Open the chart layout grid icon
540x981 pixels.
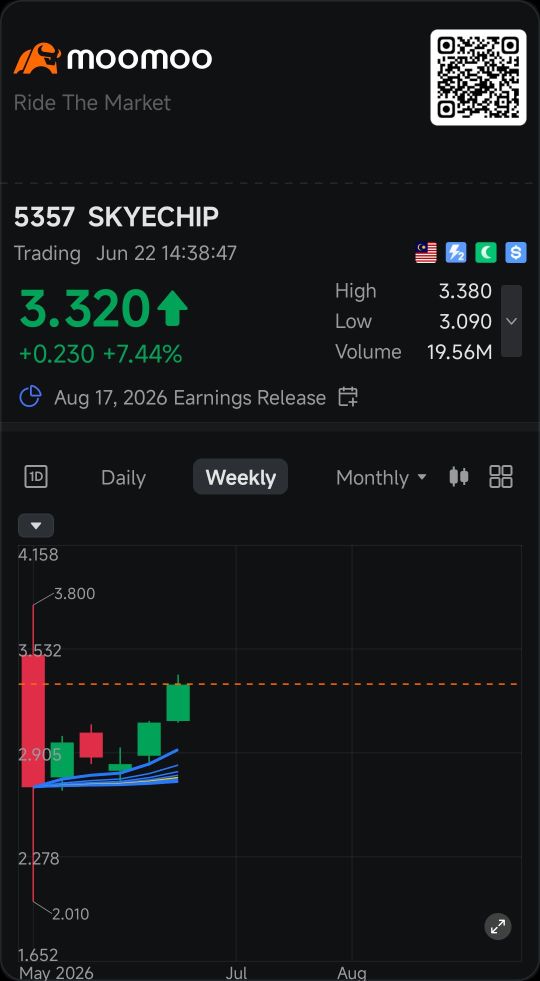(501, 477)
